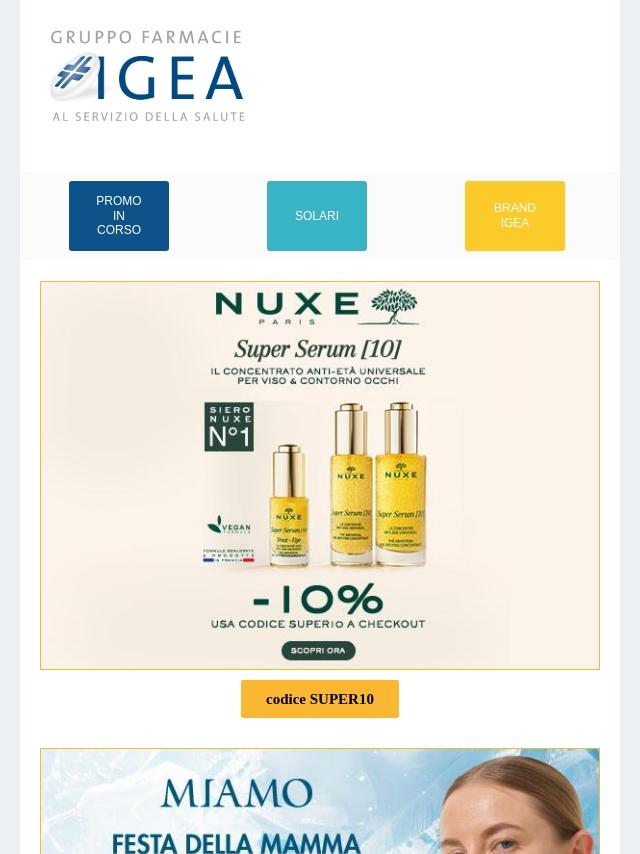The image size is (640, 854).
Task: Open the Miamo Festa della Mamma banner
Action: 320,801
